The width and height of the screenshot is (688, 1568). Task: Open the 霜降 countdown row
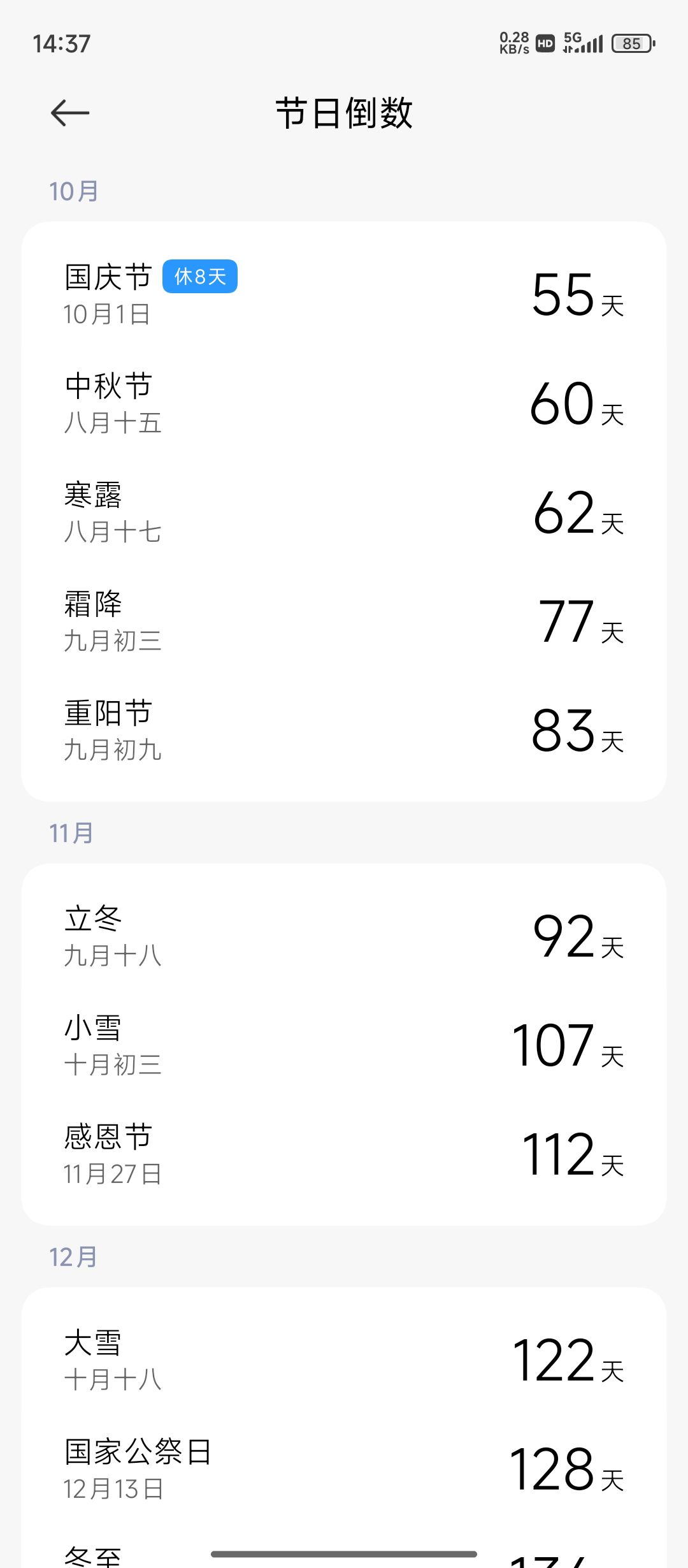click(344, 621)
